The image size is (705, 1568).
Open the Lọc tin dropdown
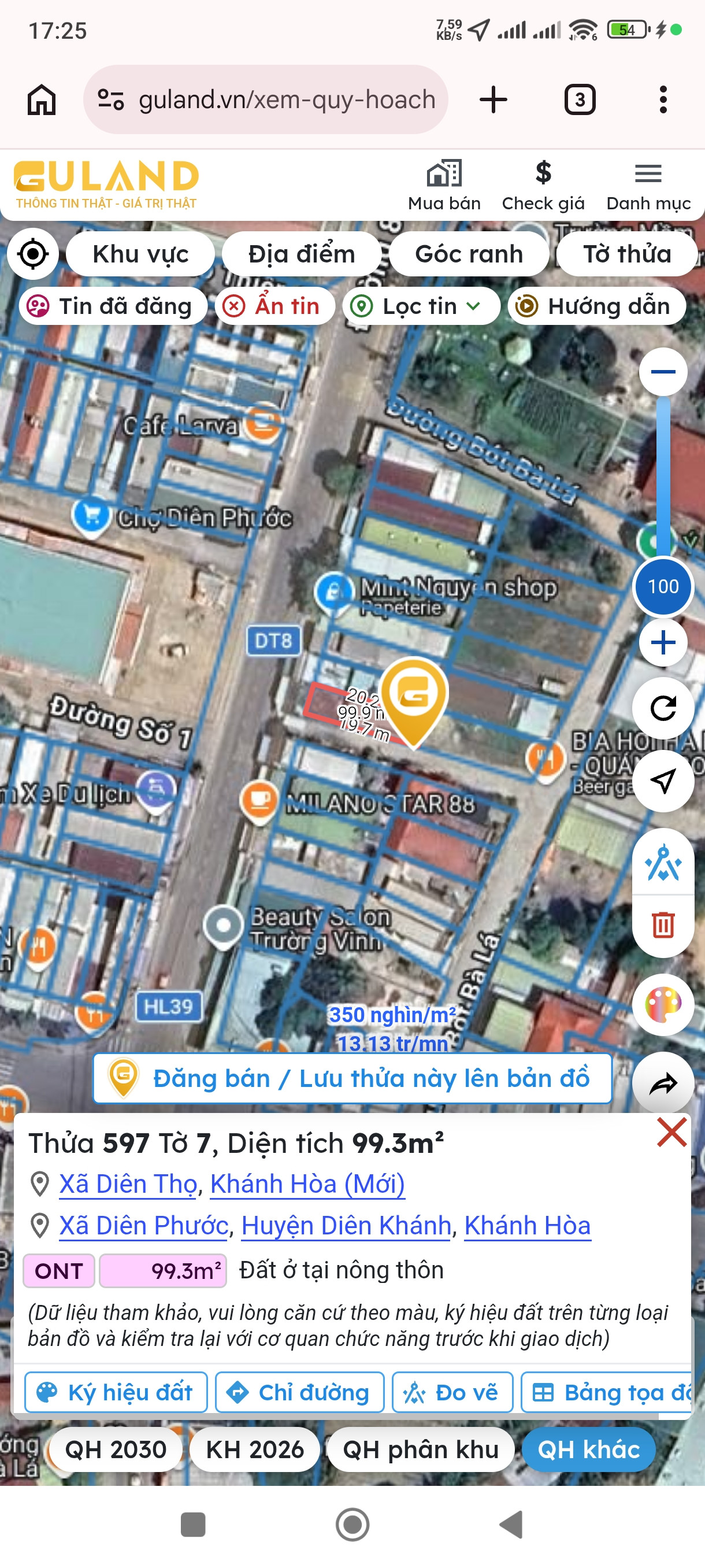pos(421,306)
